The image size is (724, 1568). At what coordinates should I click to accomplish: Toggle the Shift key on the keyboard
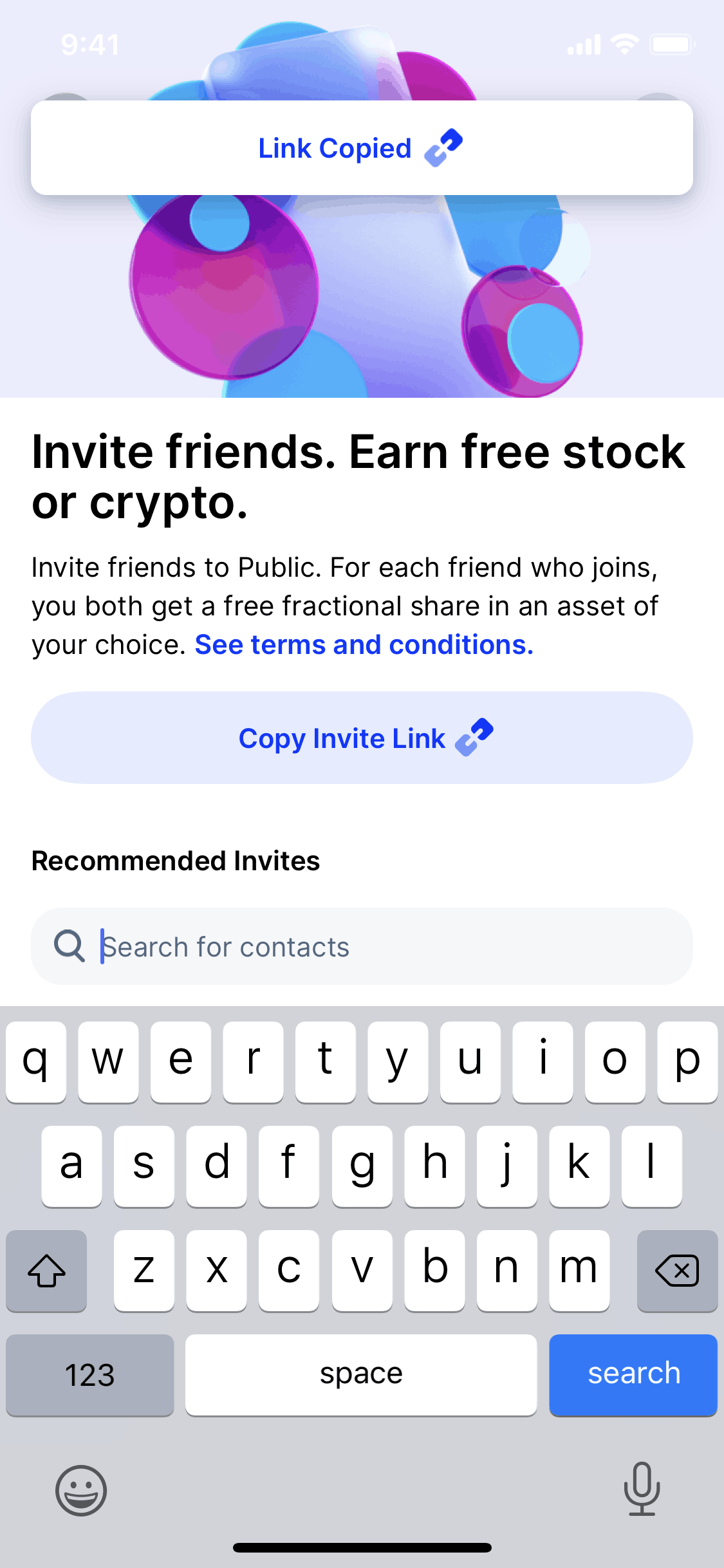tap(46, 1269)
